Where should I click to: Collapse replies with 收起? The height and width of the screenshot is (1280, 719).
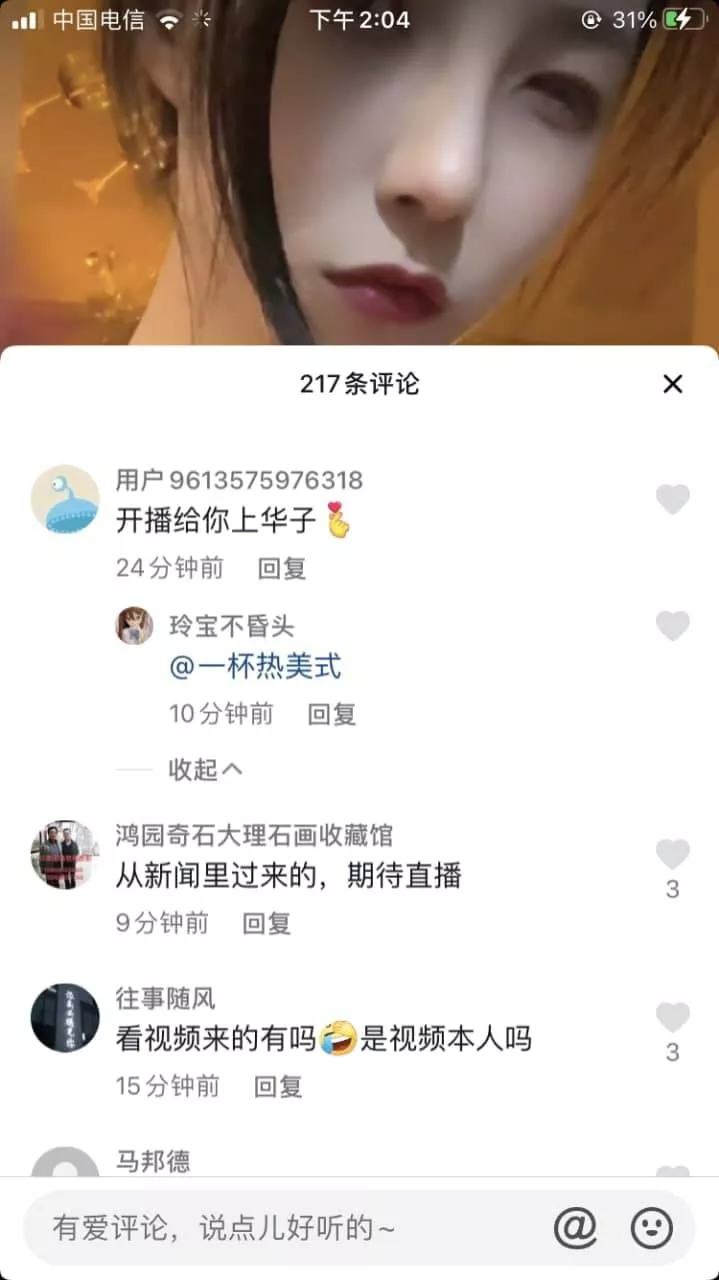[x=205, y=769]
